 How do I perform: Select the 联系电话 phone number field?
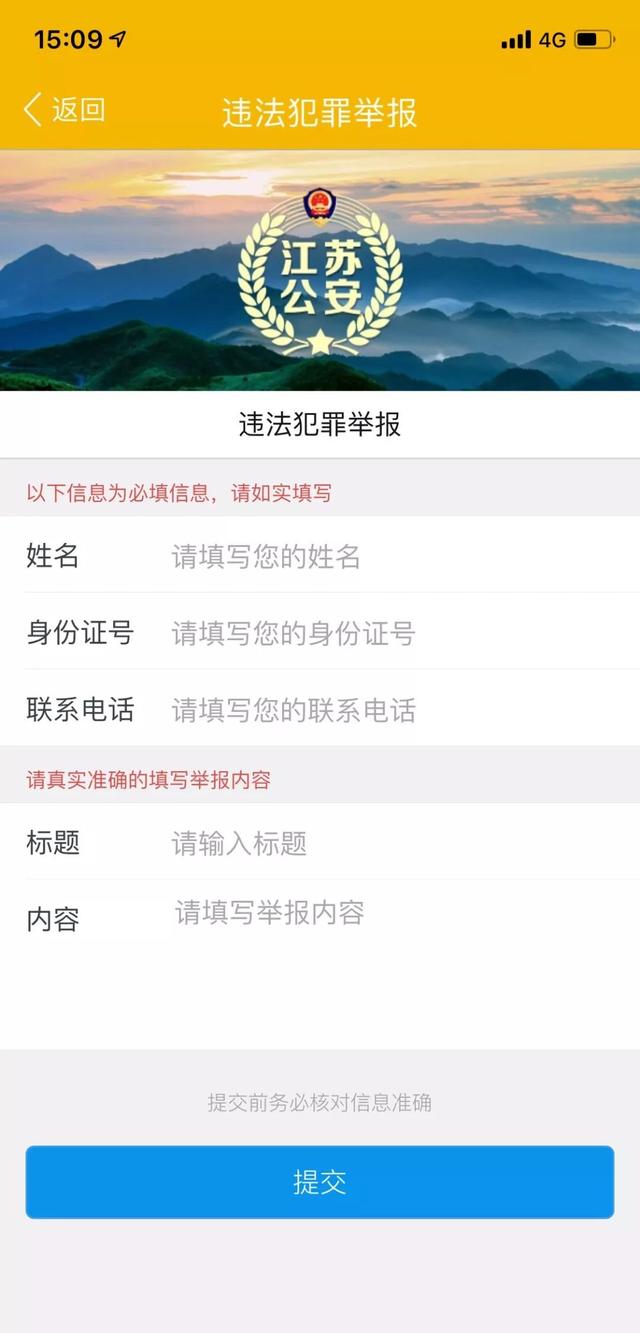(390, 710)
